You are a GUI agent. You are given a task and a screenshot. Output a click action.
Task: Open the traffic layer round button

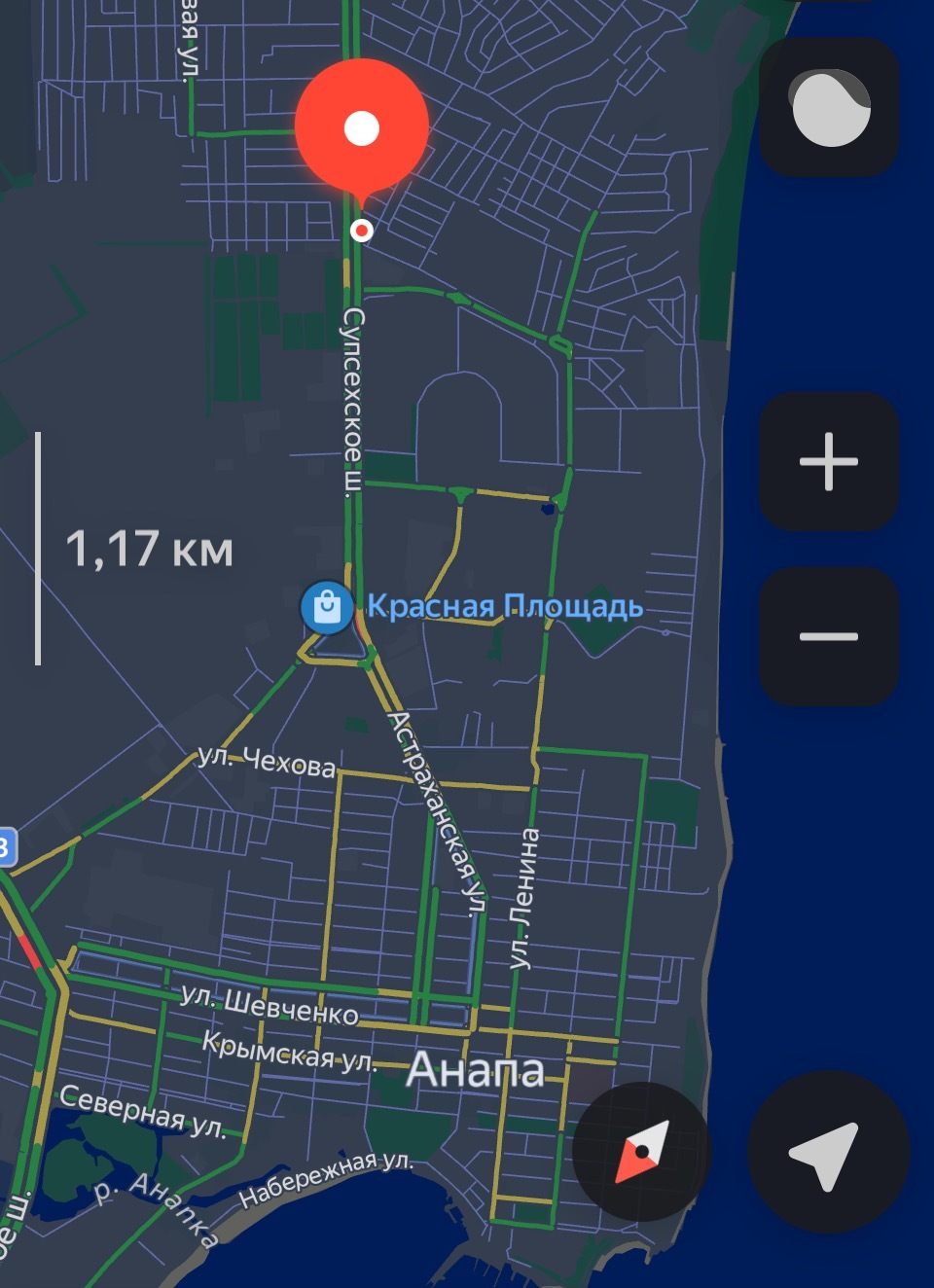[x=828, y=108]
